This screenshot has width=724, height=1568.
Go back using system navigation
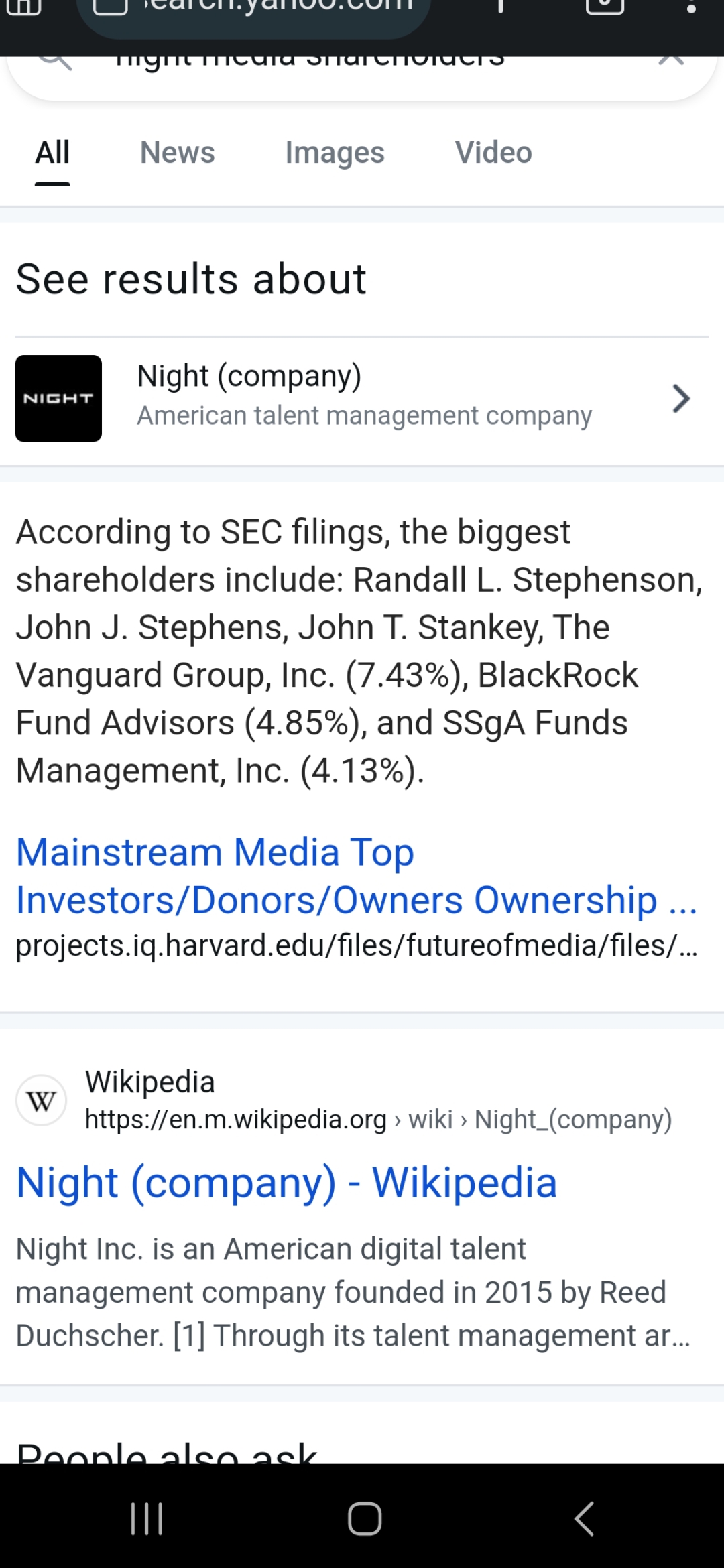click(584, 1518)
